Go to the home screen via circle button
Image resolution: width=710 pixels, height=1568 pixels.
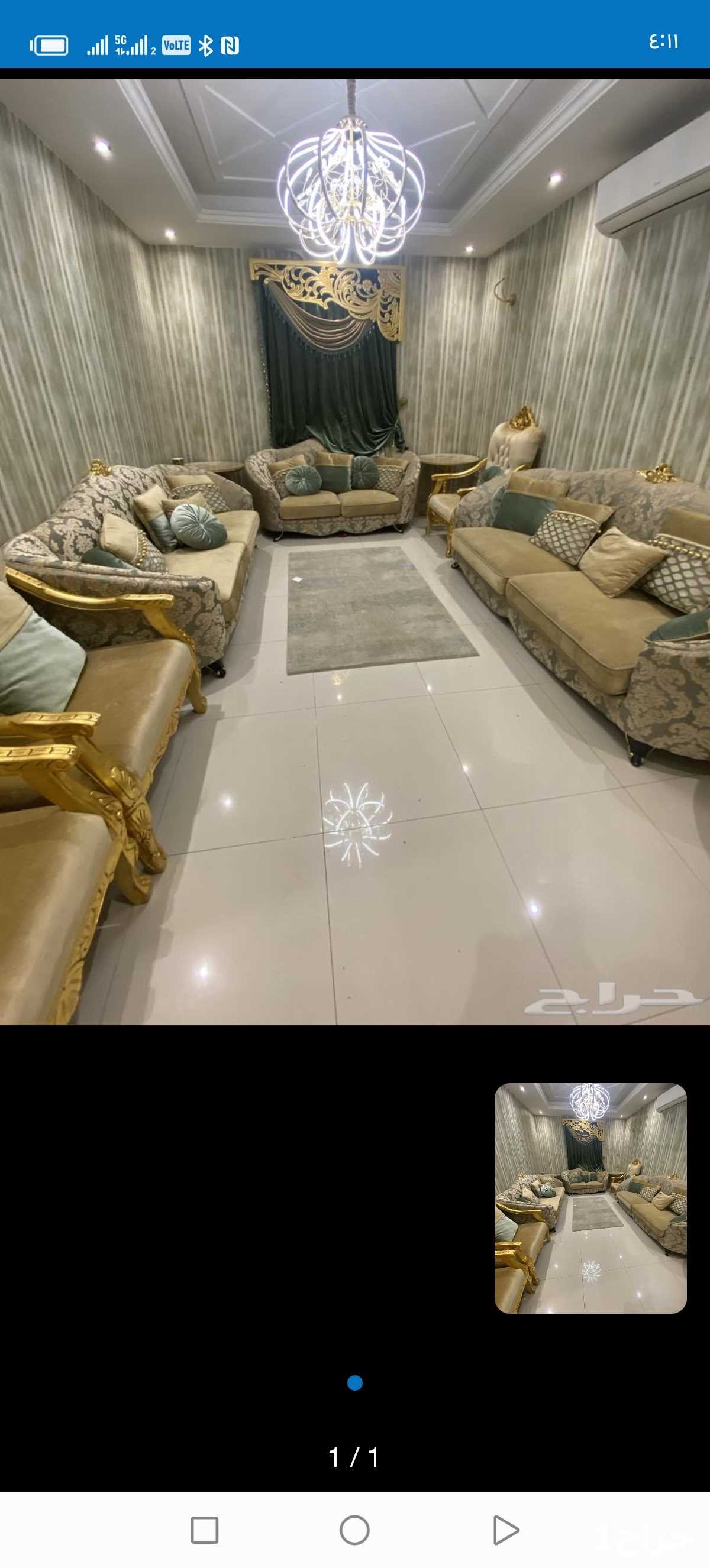354,1530
